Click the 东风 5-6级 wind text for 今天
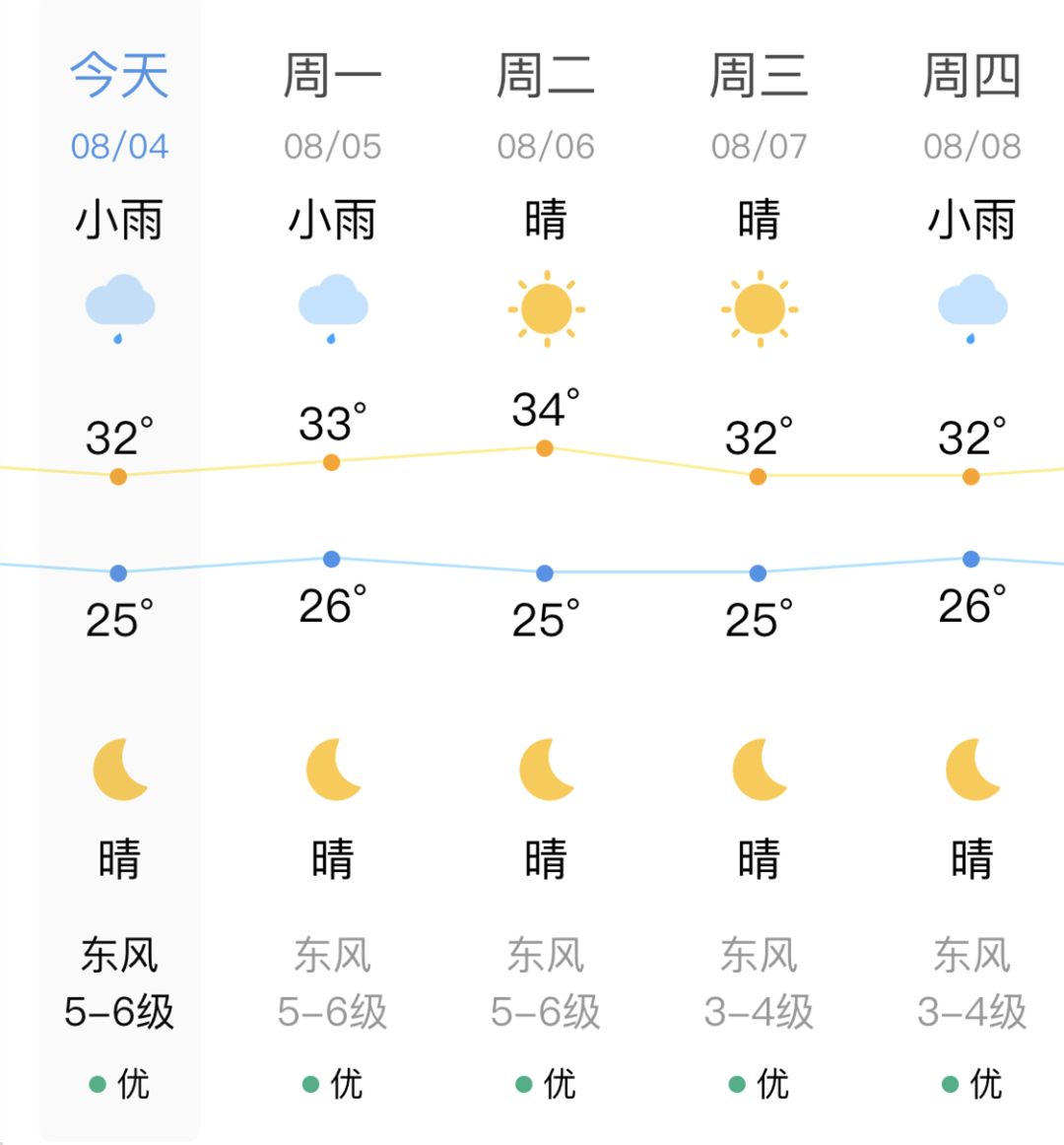Screen dimensions: 1064x1145 (119, 982)
